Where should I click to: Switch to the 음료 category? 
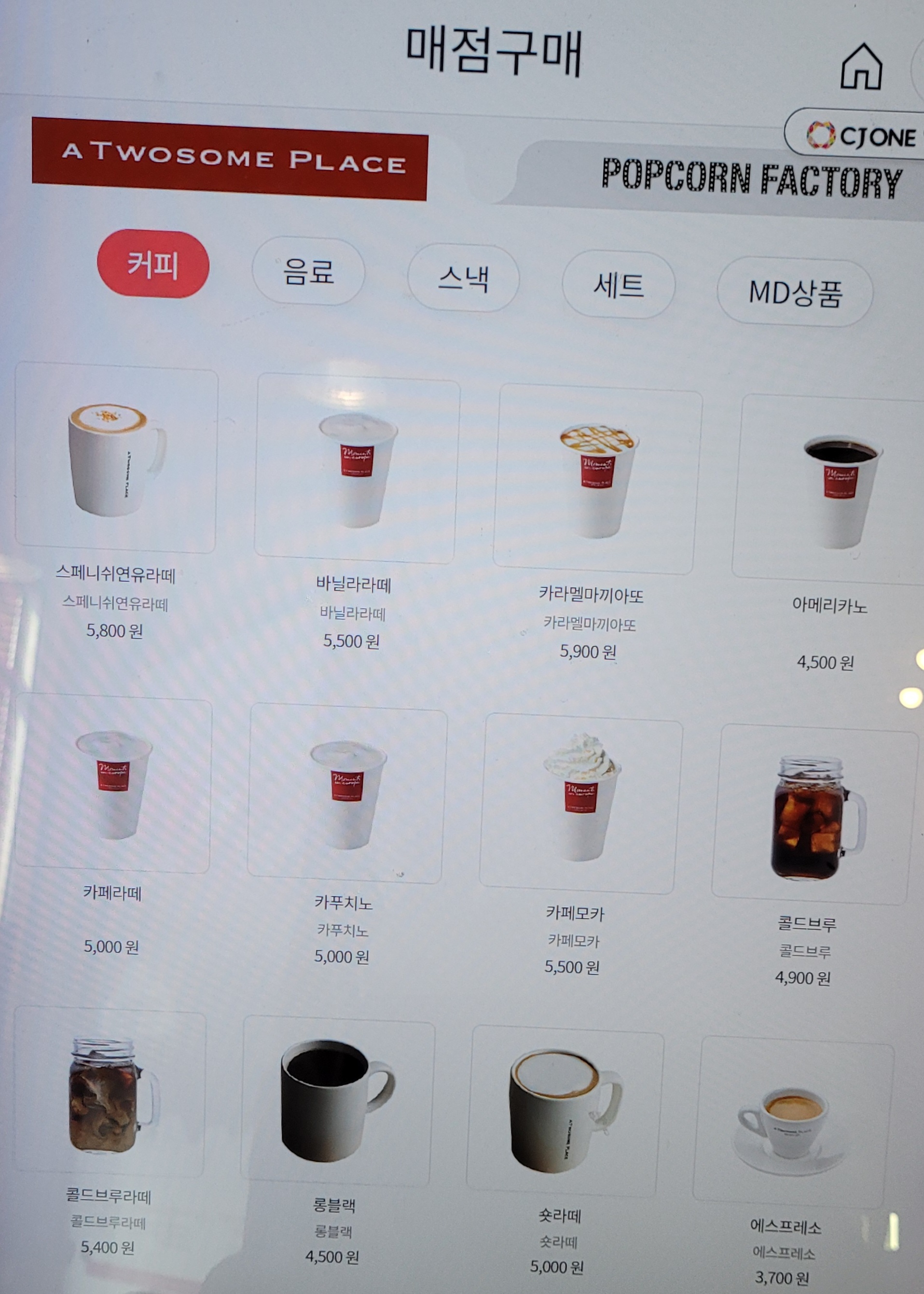coord(308,271)
